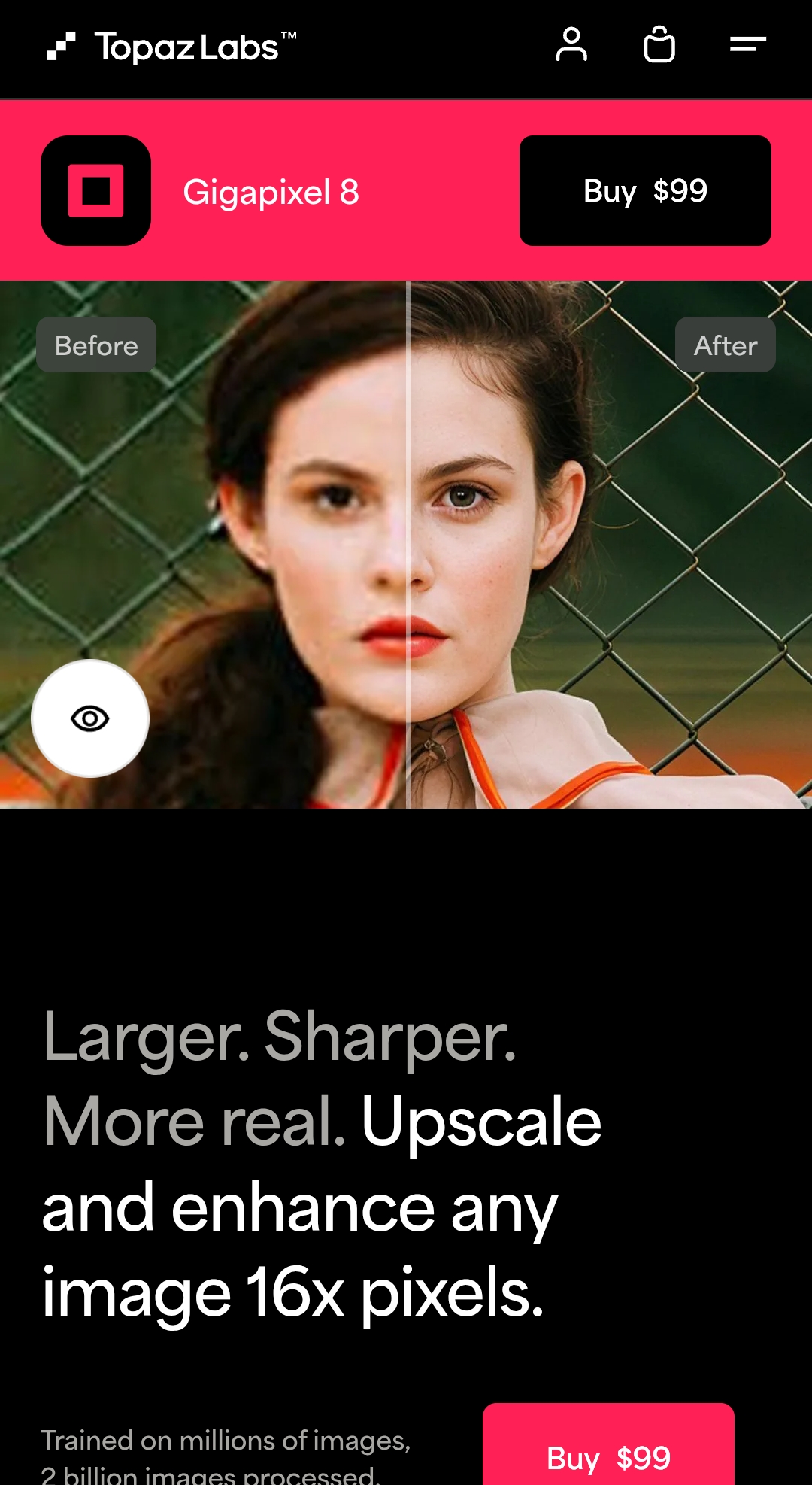
Task: Go to Topaz Labs homepage
Action: [171, 47]
